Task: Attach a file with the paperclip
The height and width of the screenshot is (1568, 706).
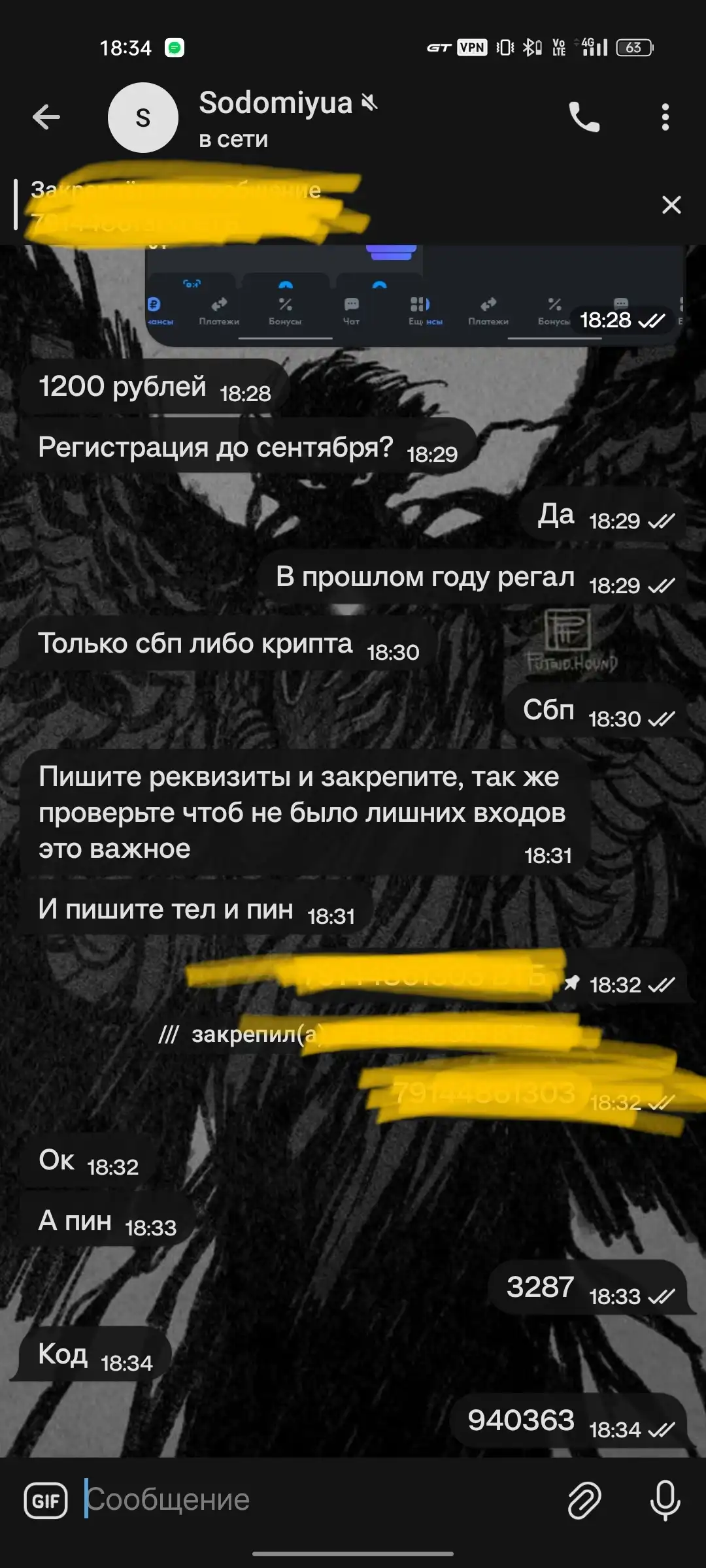Action: click(x=584, y=1500)
